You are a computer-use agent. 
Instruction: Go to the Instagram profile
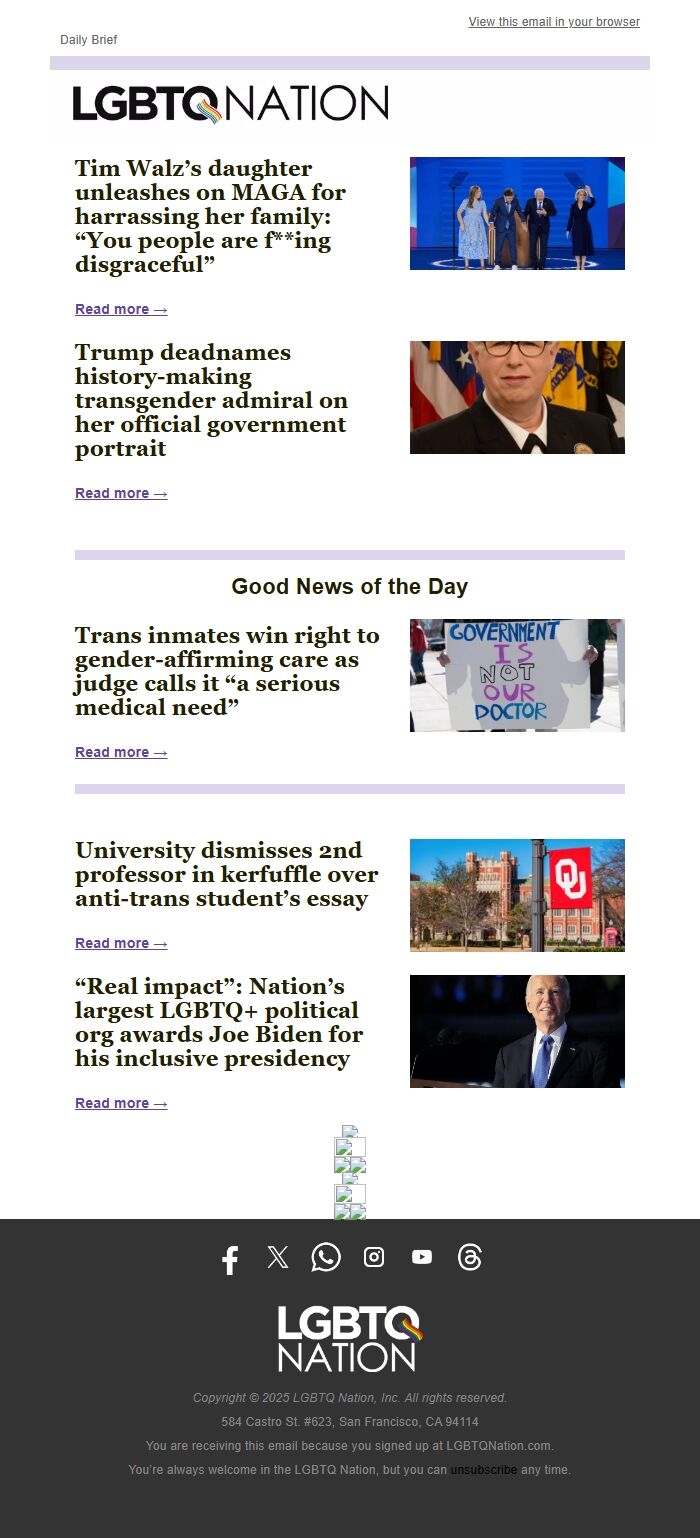click(x=374, y=1258)
